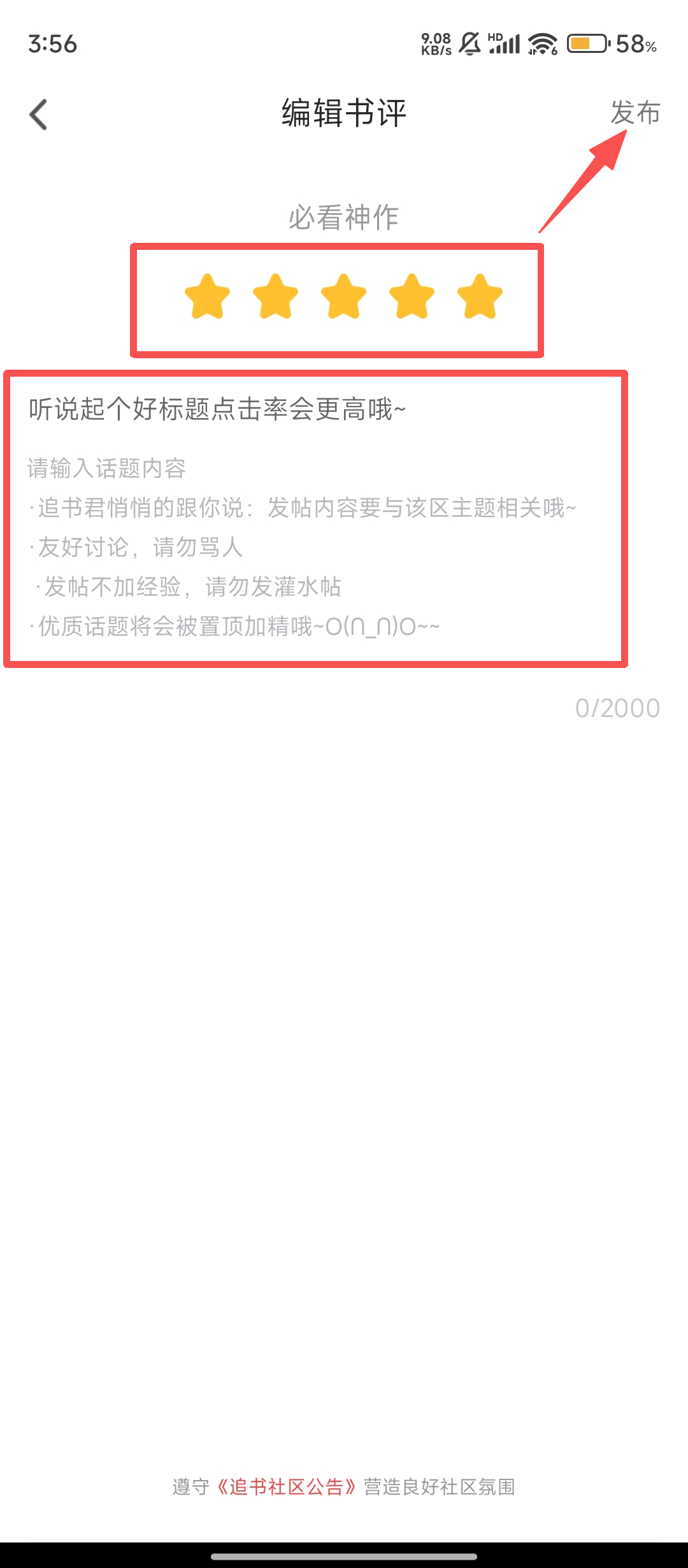Open the 《追书社区公告》 link
This screenshot has height=1568, width=688.
point(287,1487)
